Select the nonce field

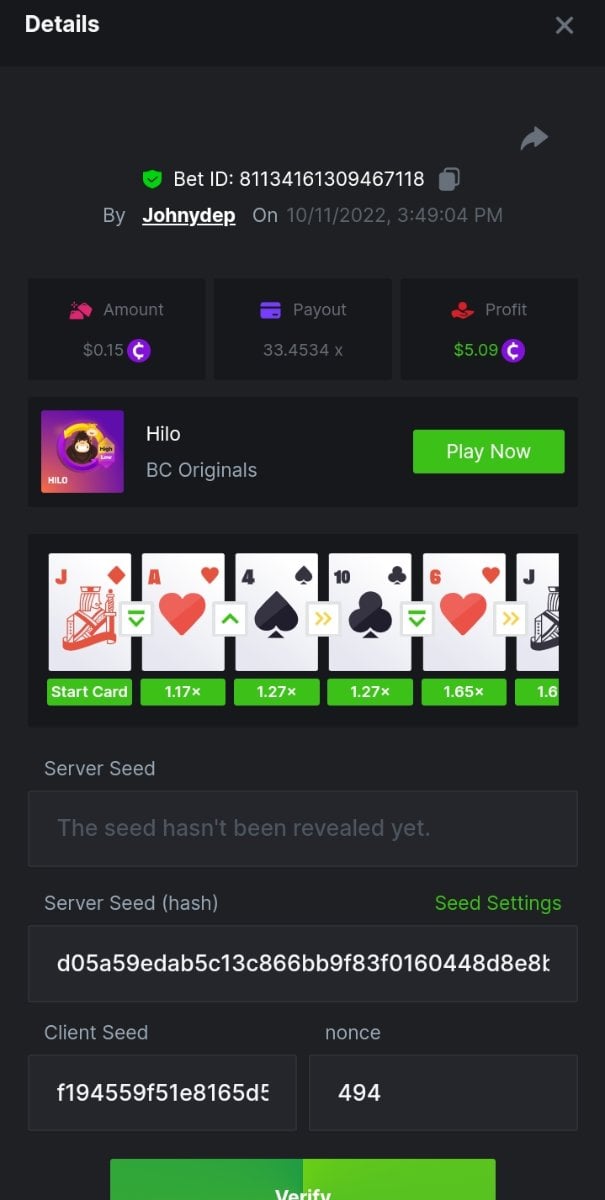pos(443,1092)
